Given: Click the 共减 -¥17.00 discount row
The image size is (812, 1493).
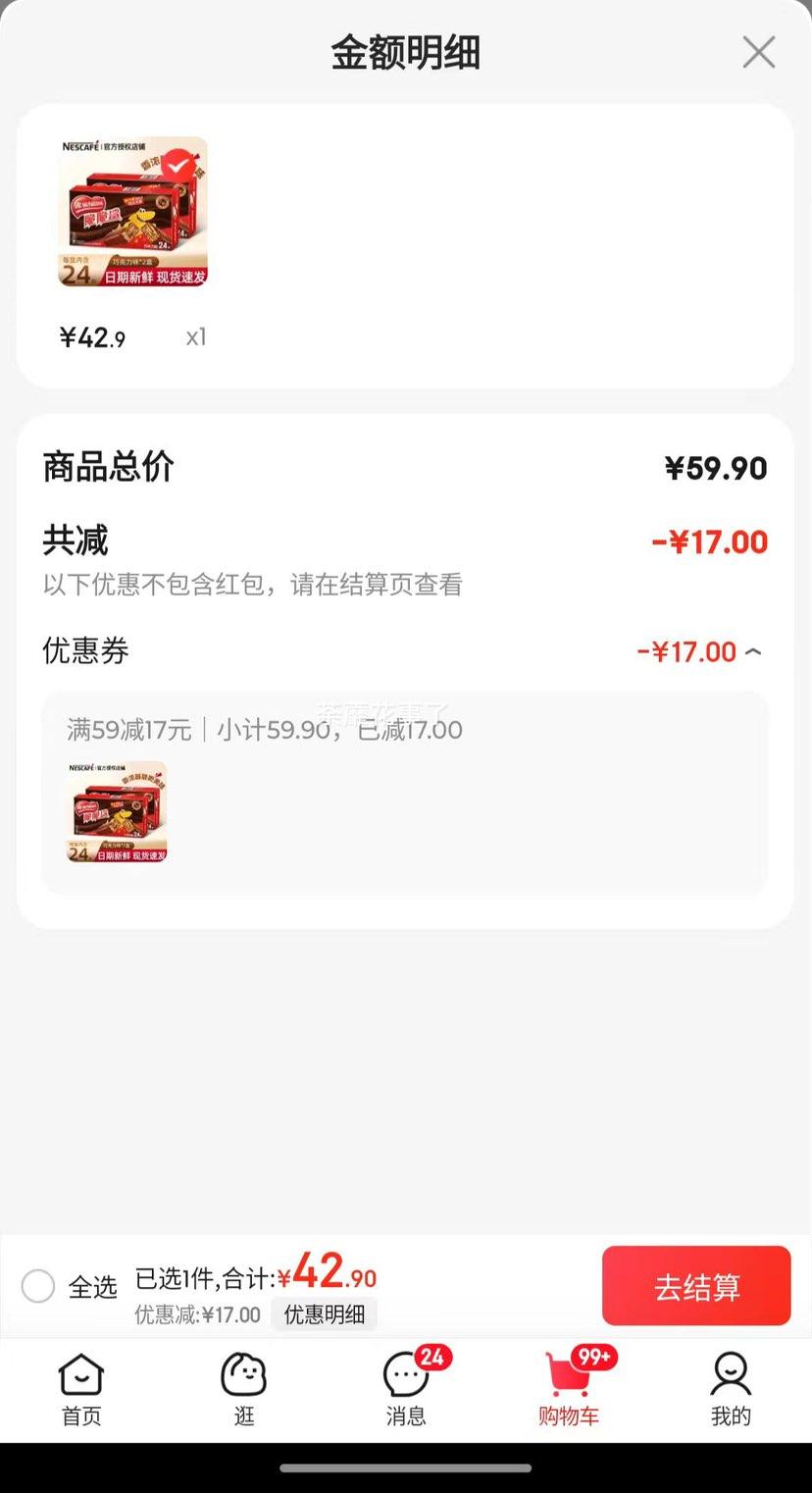Looking at the screenshot, I should [x=406, y=541].
